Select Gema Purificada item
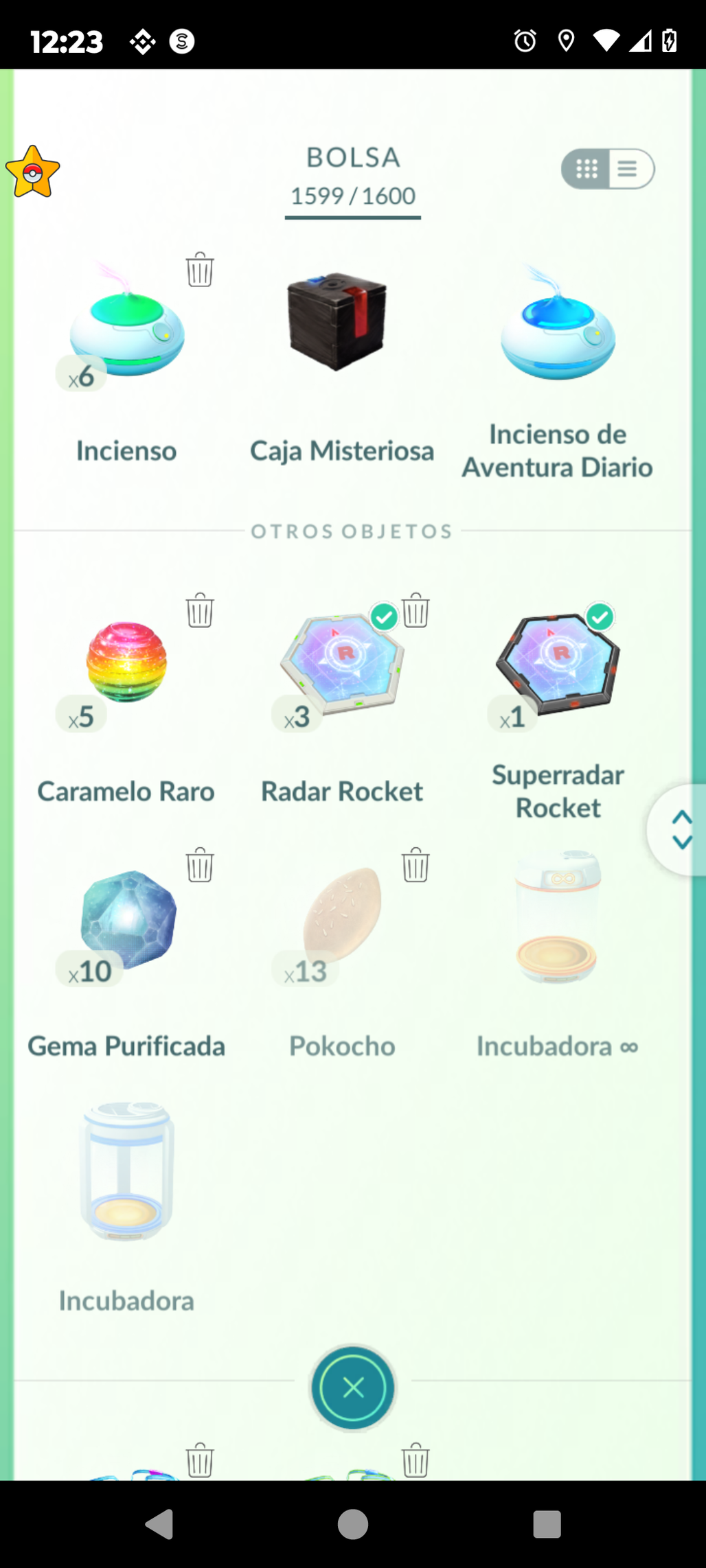 (128, 920)
